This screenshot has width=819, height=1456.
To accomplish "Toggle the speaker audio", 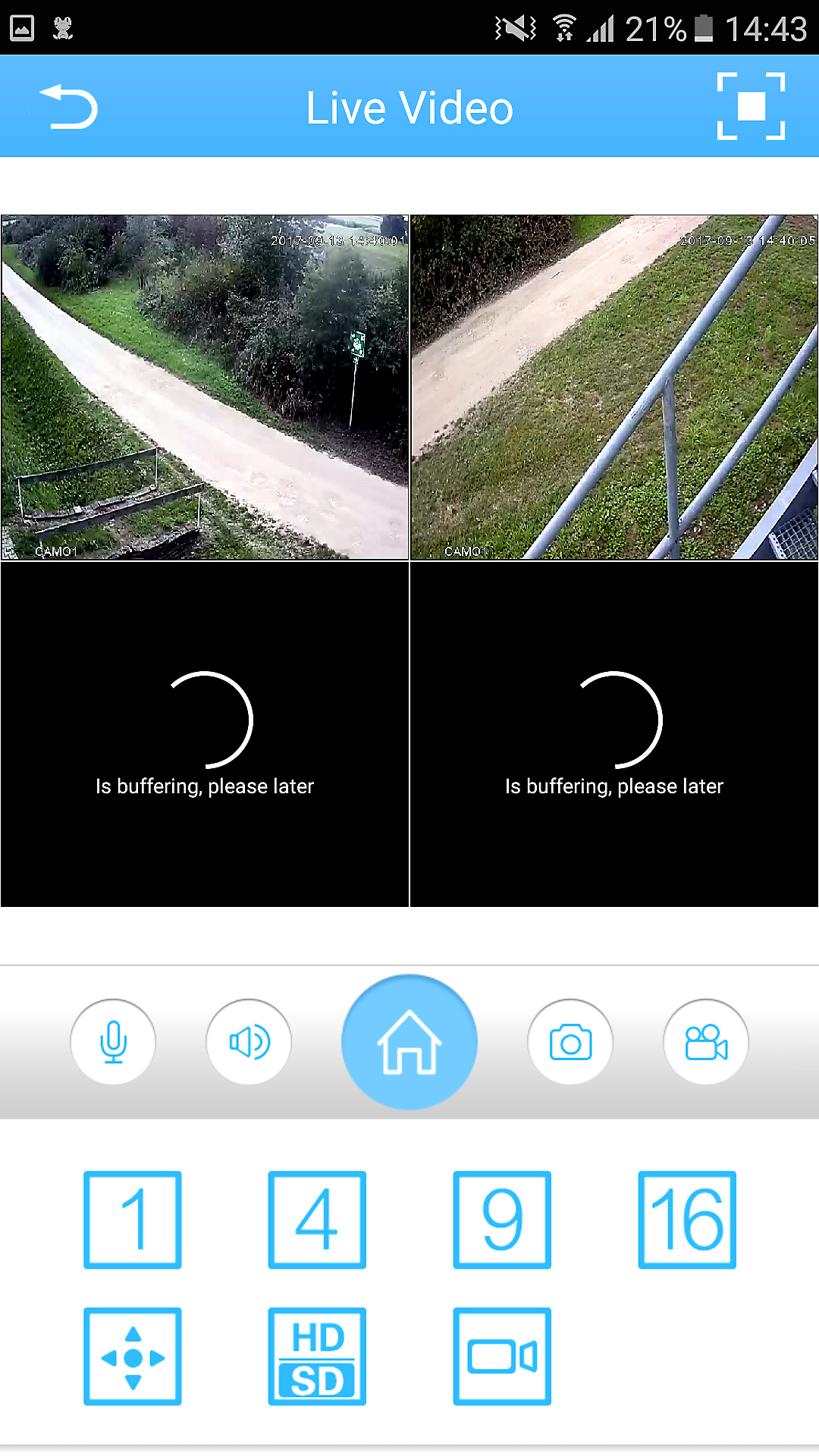I will click(249, 1041).
